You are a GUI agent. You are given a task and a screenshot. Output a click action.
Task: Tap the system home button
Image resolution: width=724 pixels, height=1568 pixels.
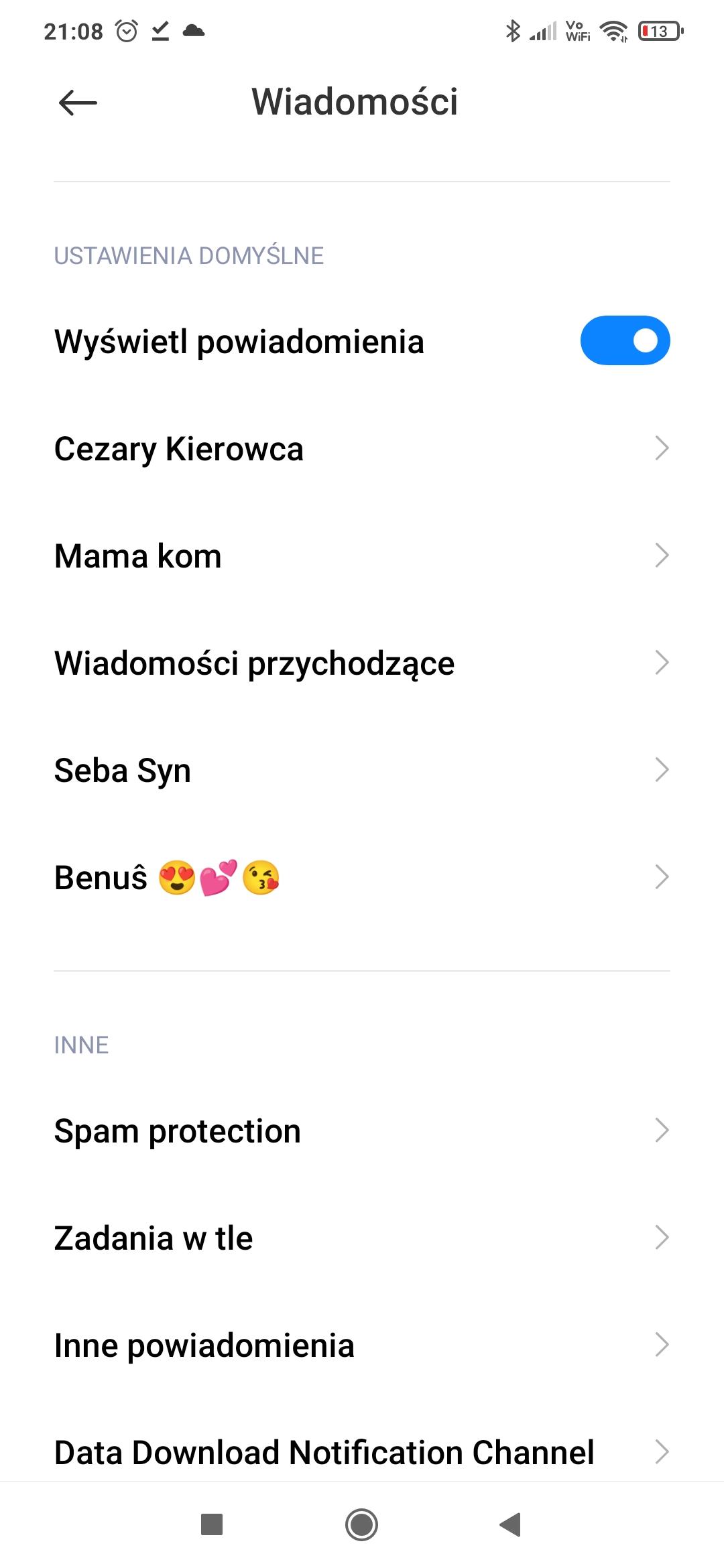pos(361,1525)
